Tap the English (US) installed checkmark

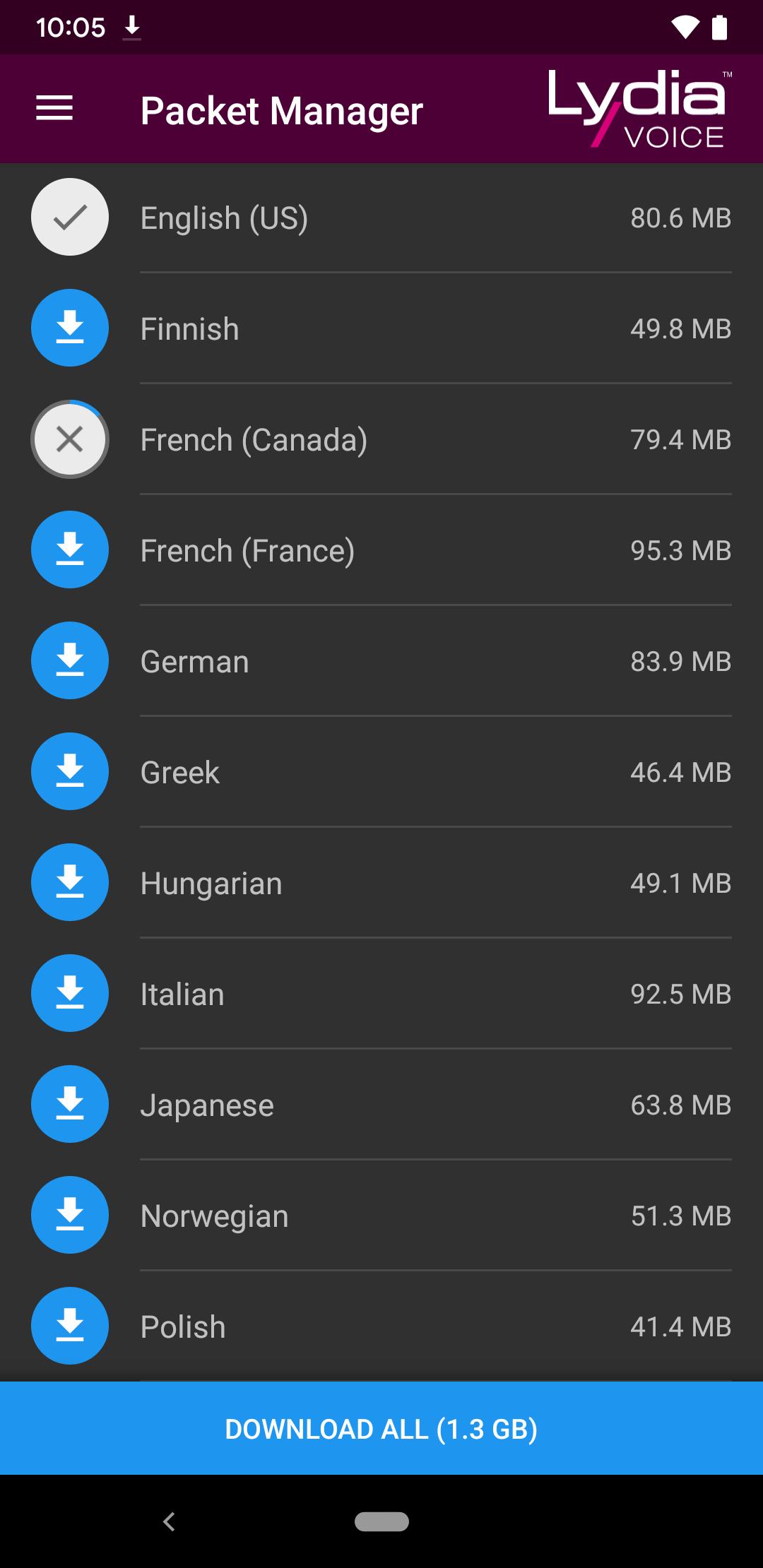coord(70,217)
